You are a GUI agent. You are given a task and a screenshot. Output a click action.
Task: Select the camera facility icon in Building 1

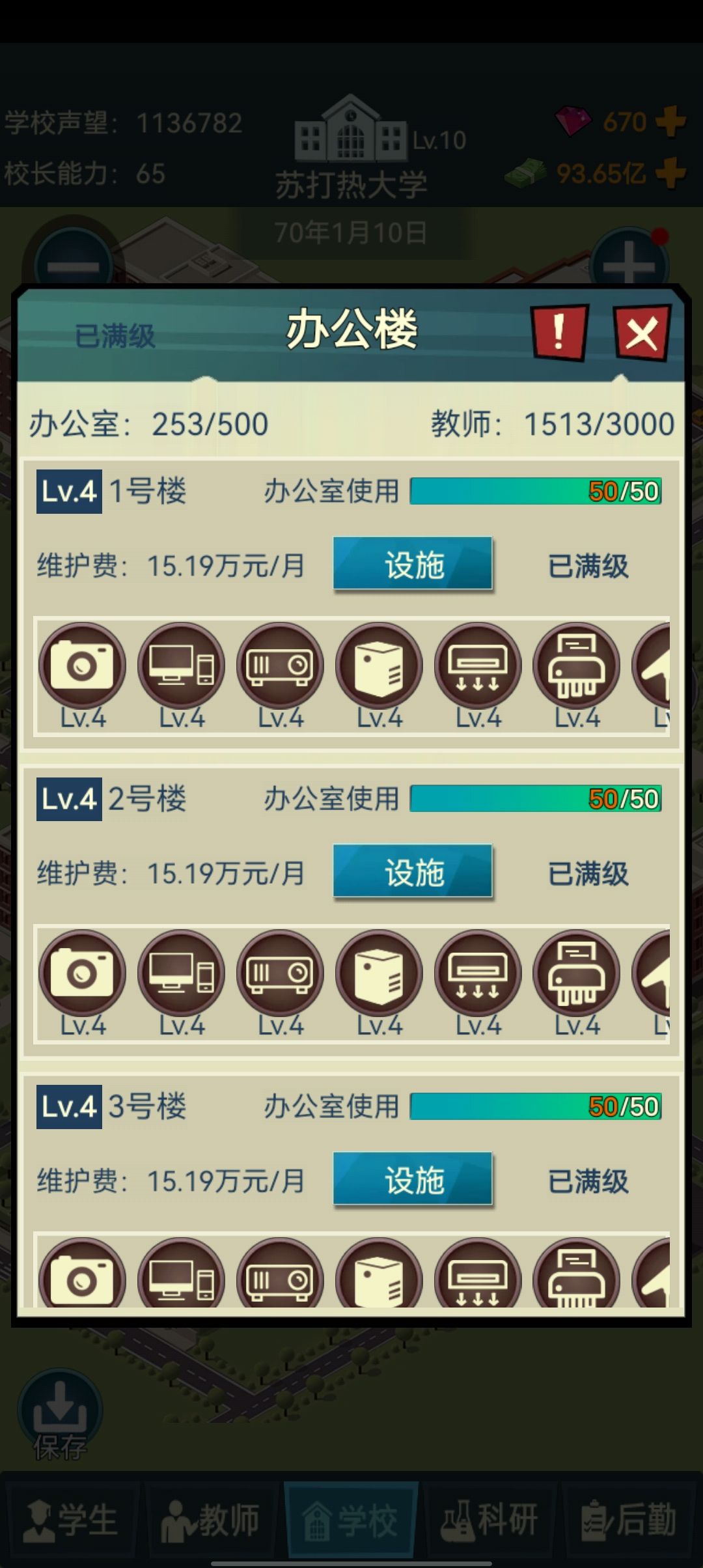tap(82, 665)
